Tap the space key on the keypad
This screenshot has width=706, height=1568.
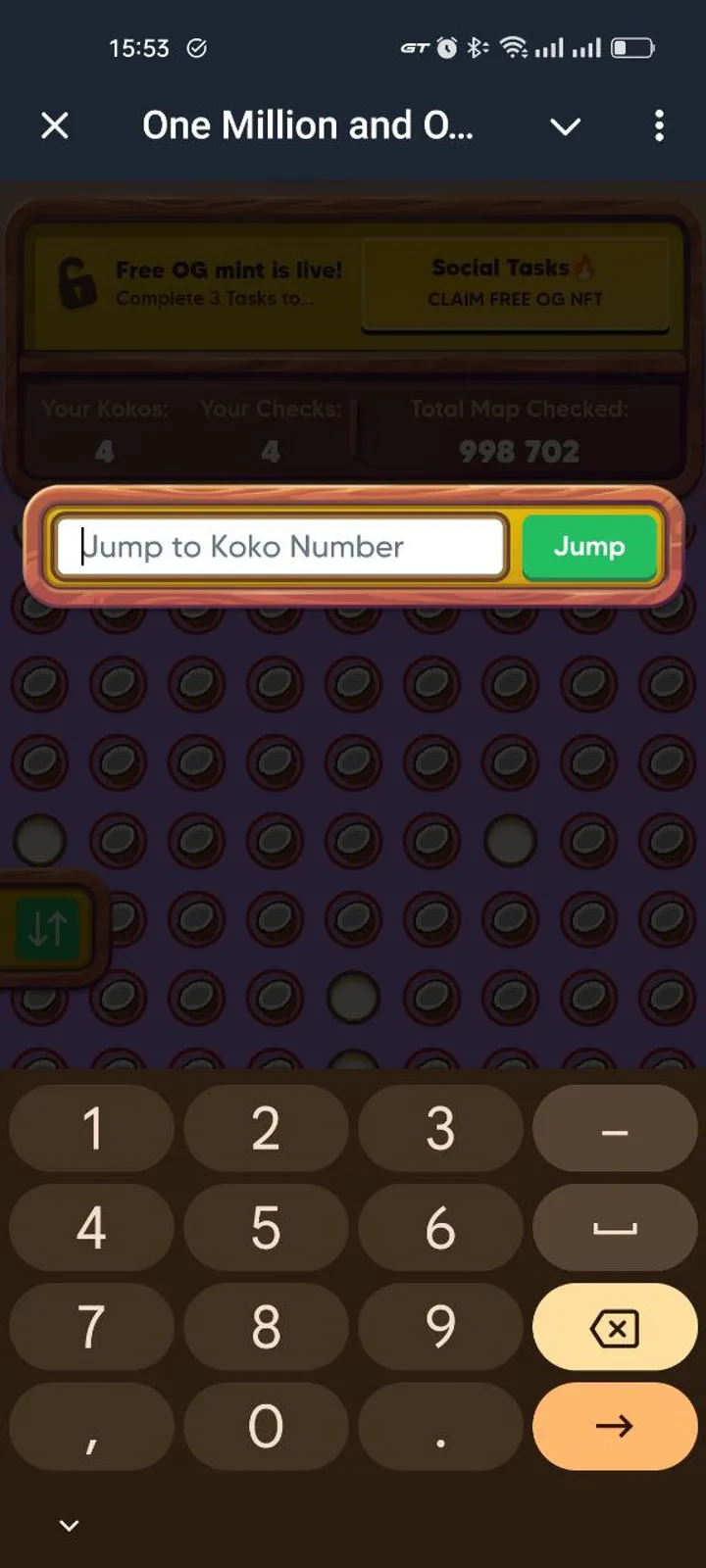click(615, 1228)
